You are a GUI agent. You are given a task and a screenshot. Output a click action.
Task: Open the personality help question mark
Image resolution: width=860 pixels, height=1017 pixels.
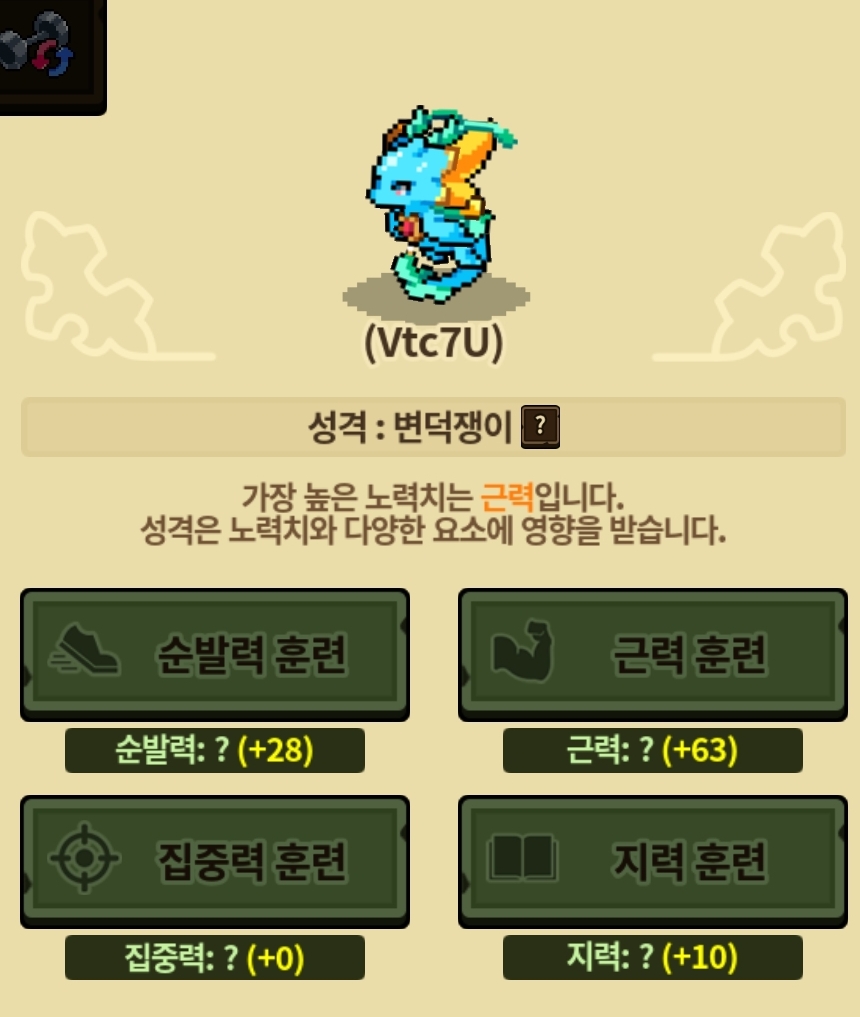[541, 428]
